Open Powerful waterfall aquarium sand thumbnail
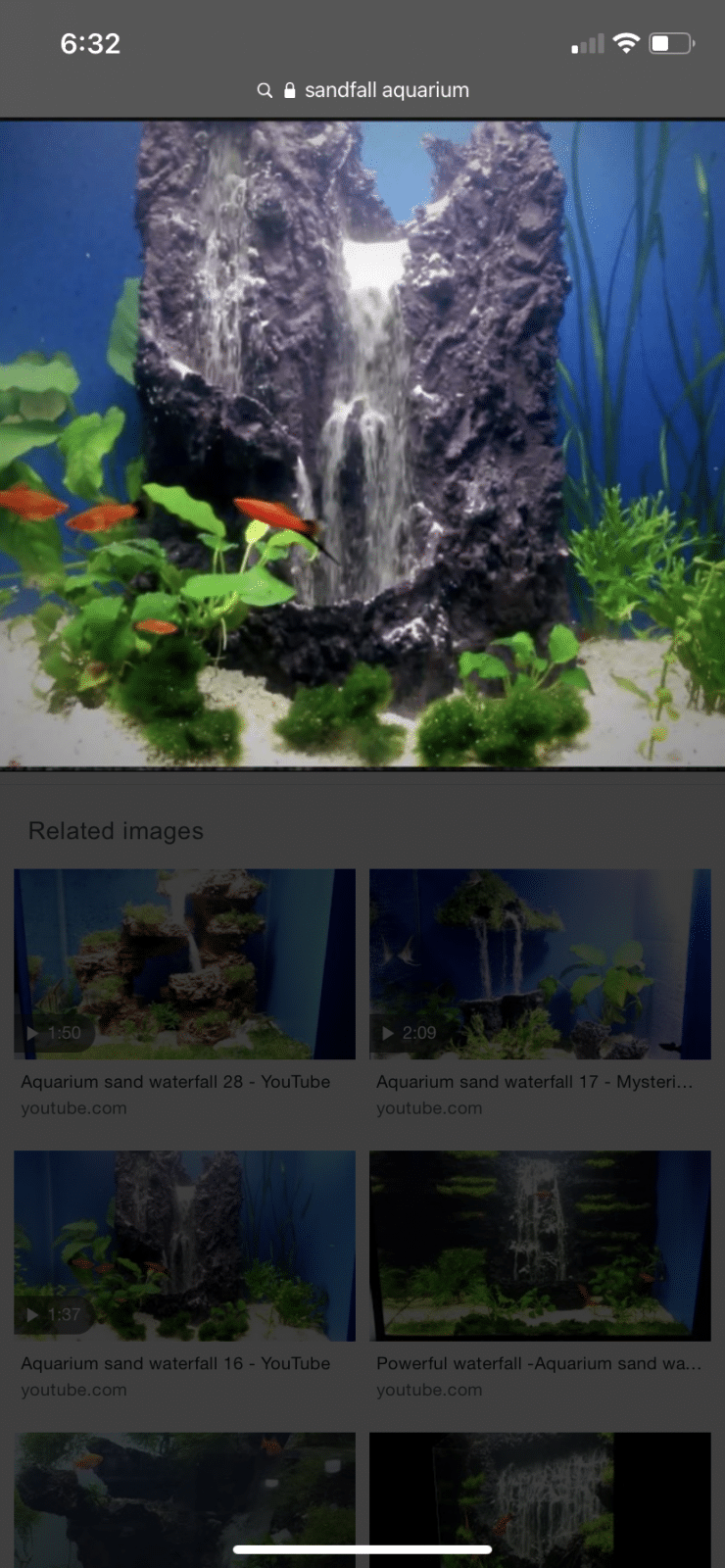This screenshot has width=725, height=1568. click(540, 1245)
